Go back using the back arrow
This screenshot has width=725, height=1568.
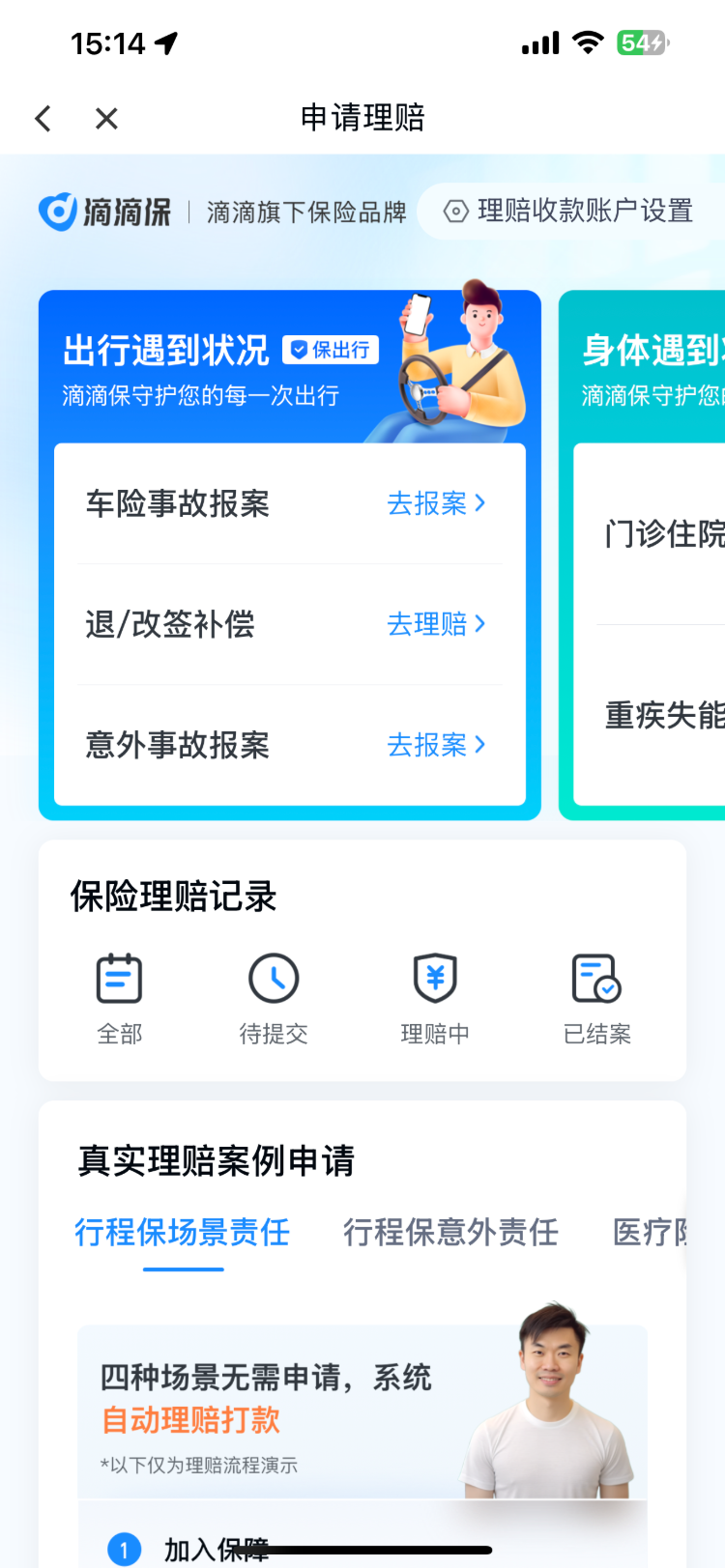pos(43,119)
